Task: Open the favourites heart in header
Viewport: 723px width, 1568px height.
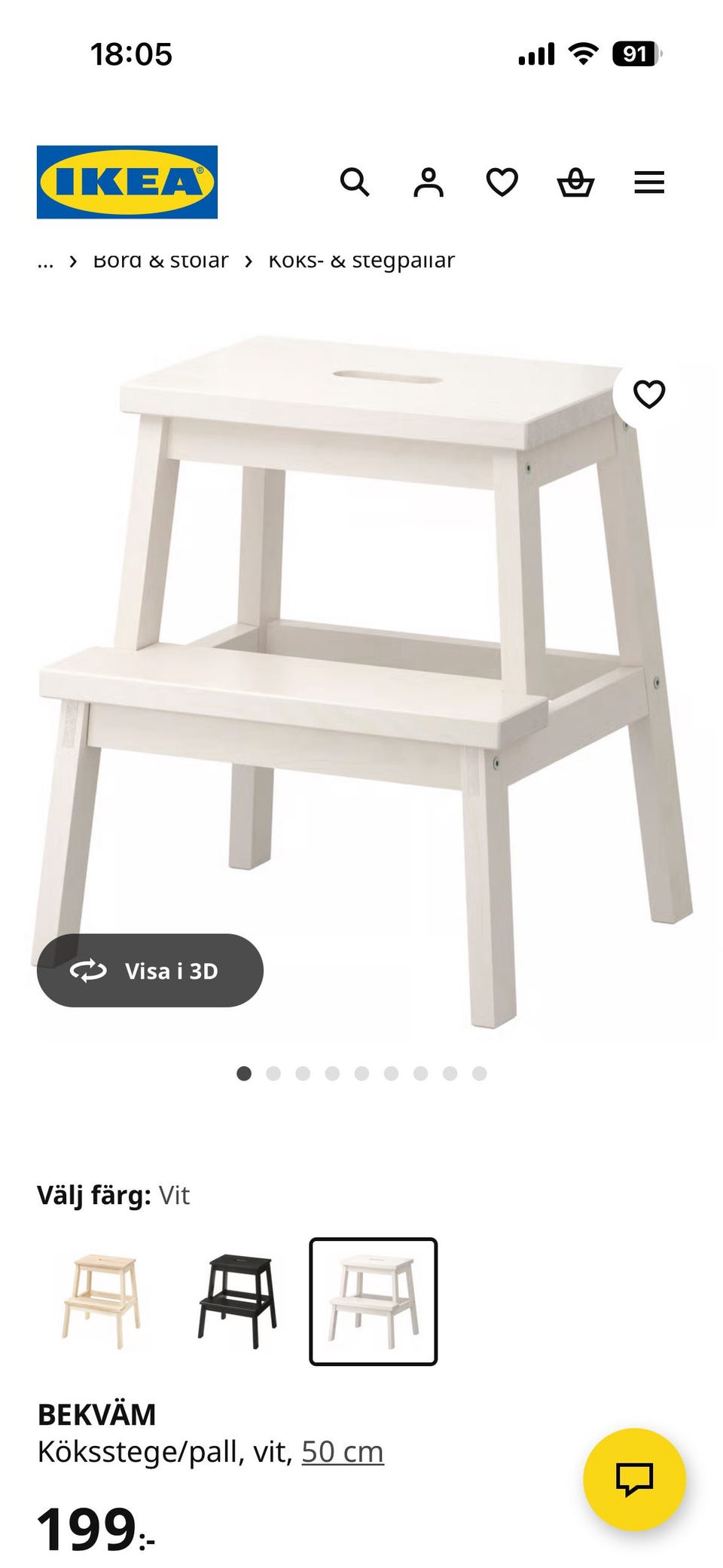Action: point(502,182)
